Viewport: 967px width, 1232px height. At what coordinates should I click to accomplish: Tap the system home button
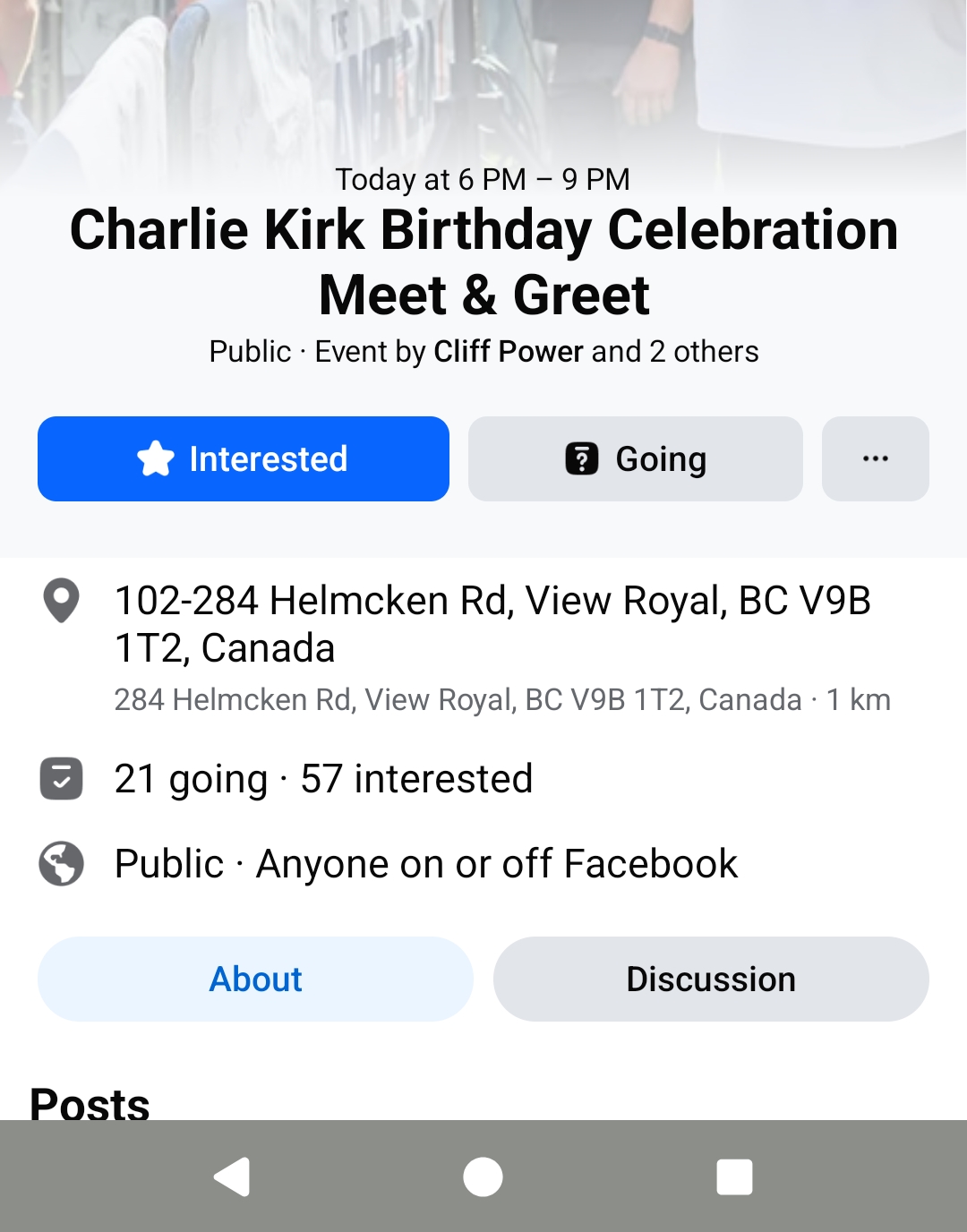(x=483, y=1176)
